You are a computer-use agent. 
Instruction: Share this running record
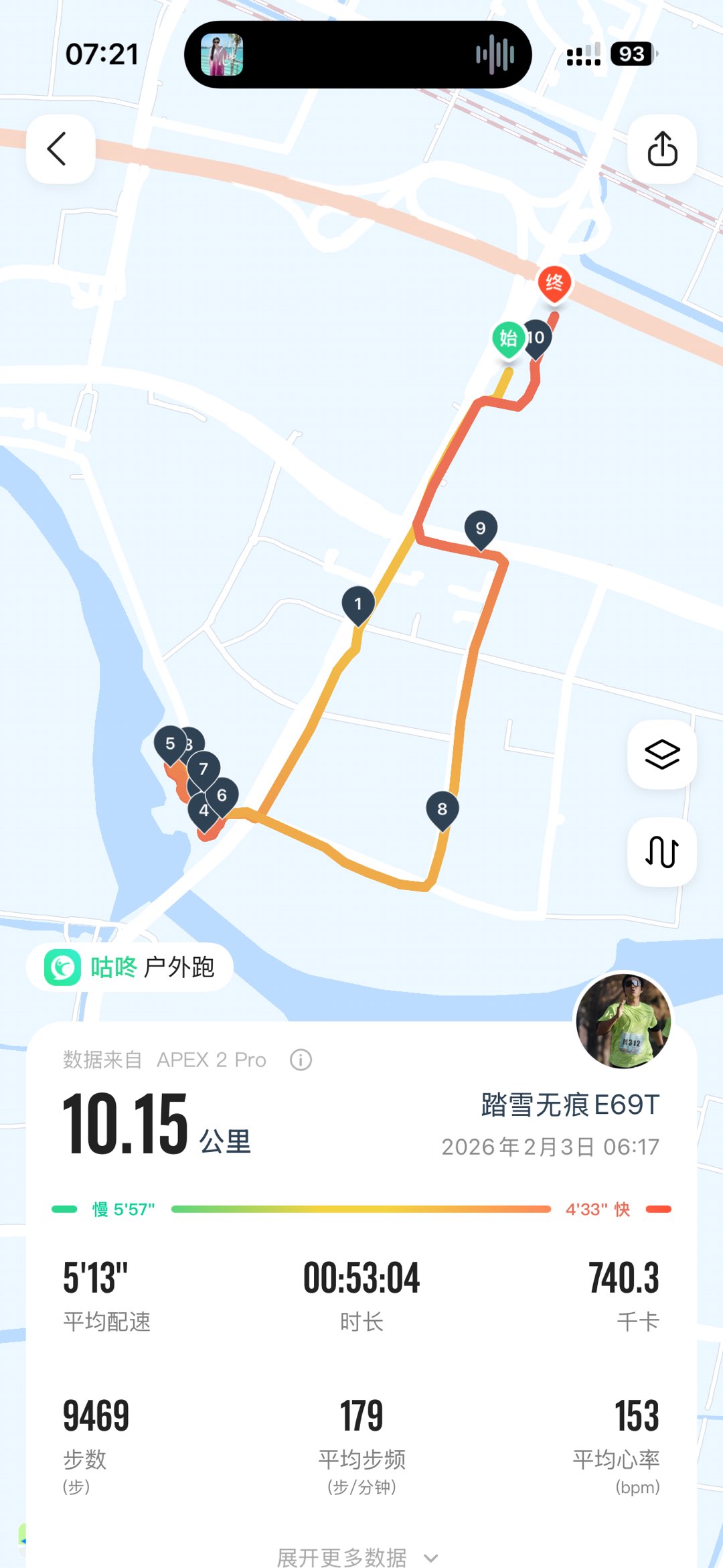point(661,149)
